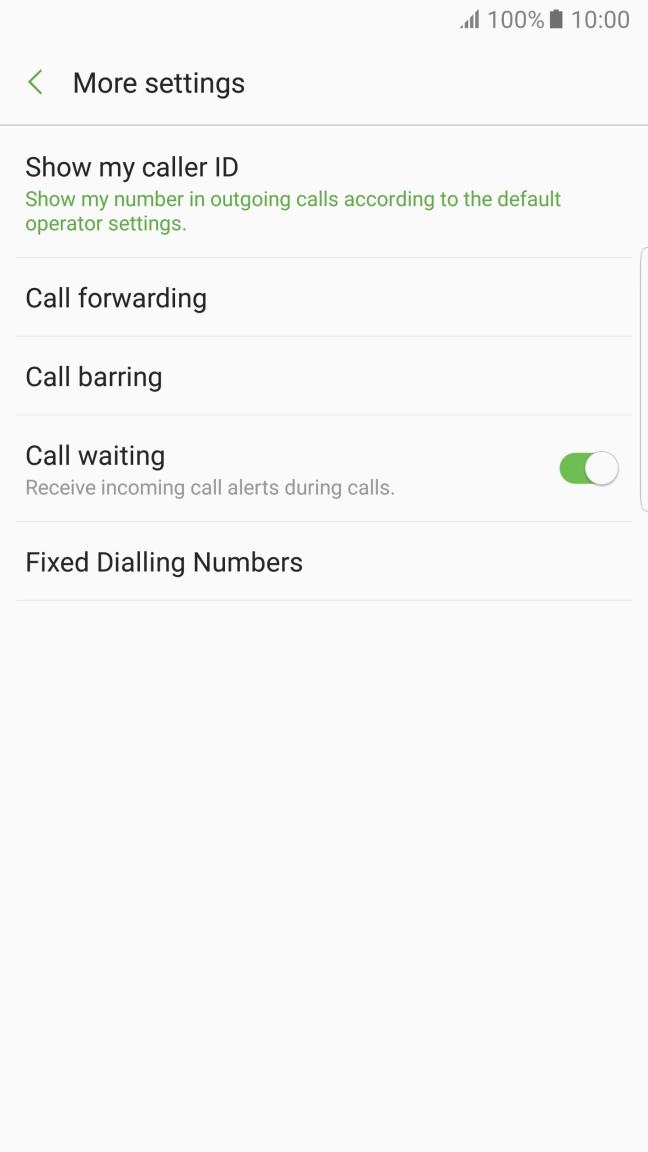Open Show my caller ID setting
The width and height of the screenshot is (648, 1152).
pos(300,193)
